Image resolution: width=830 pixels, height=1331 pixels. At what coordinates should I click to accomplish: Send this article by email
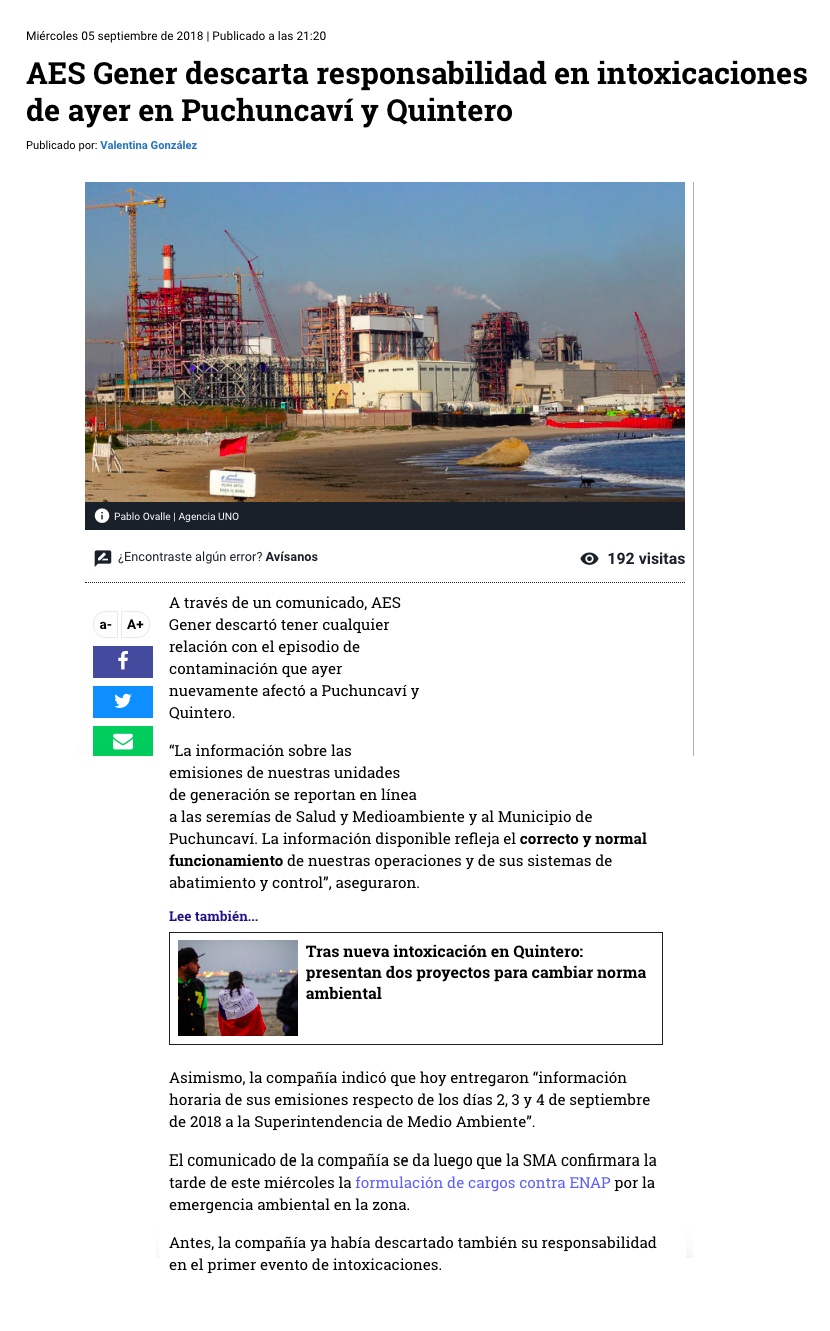[x=123, y=741]
